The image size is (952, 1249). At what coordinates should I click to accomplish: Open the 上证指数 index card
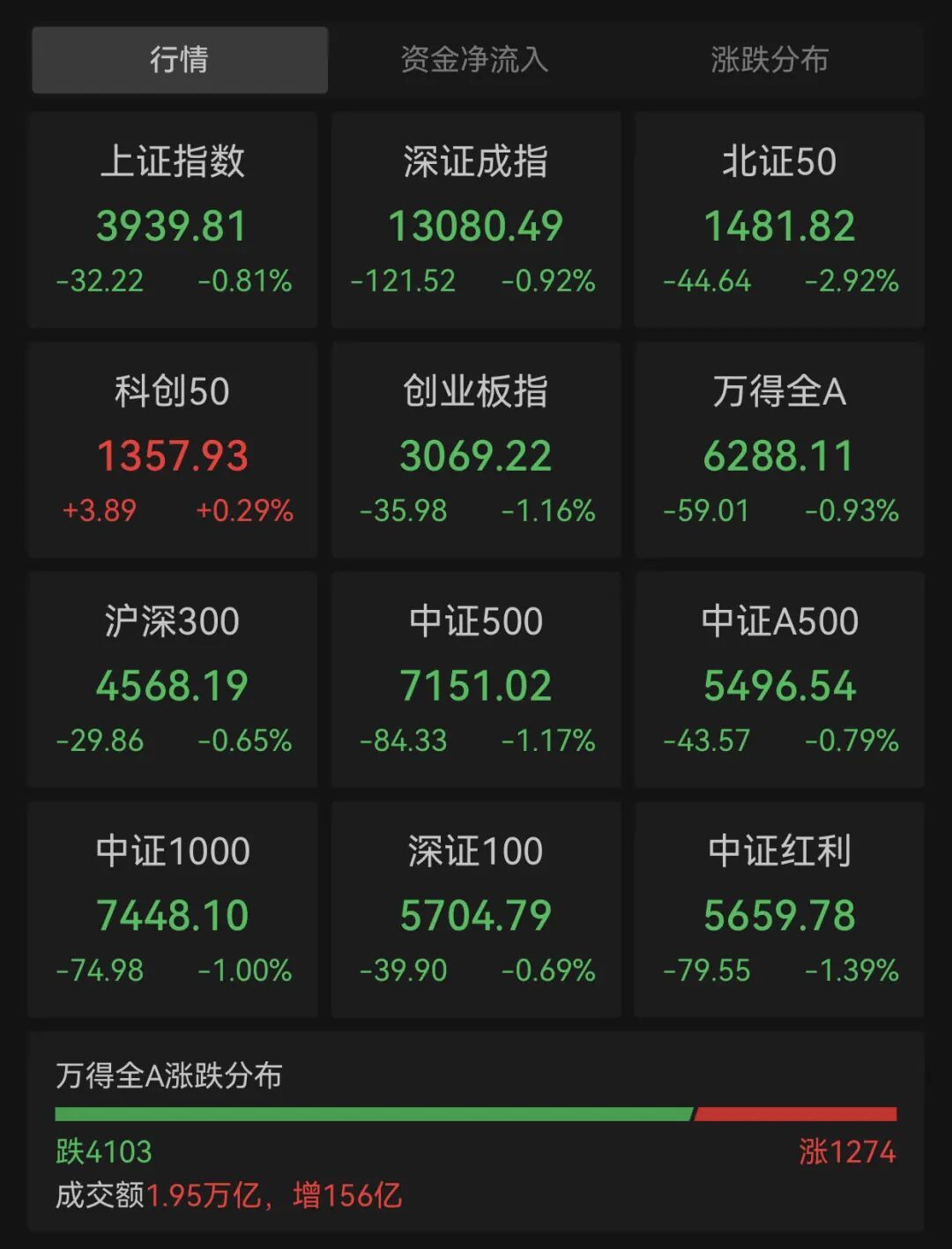(x=173, y=220)
